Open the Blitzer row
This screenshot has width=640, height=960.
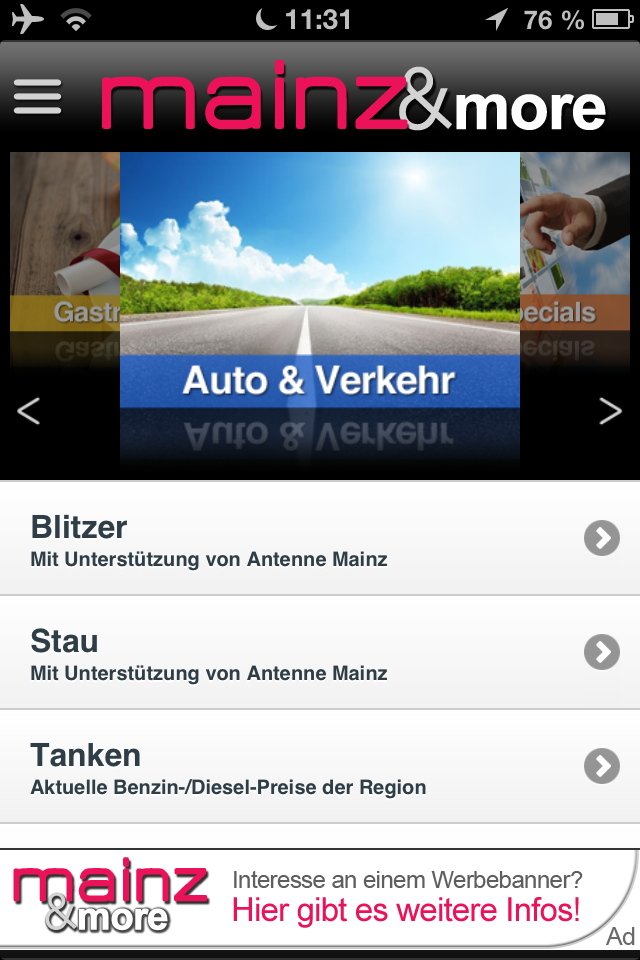pyautogui.click(x=320, y=539)
